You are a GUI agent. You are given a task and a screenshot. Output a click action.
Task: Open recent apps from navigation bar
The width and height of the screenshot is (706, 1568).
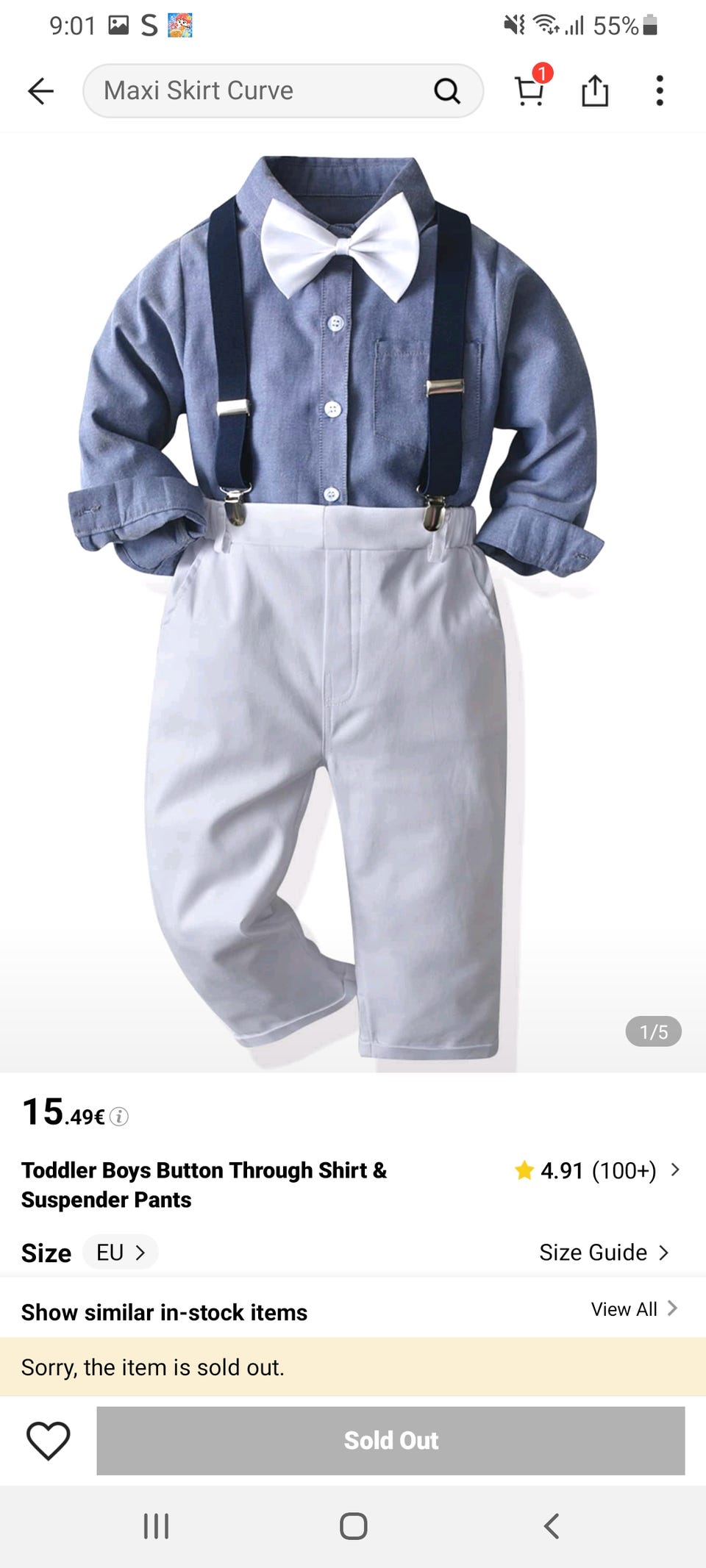pos(156,1526)
